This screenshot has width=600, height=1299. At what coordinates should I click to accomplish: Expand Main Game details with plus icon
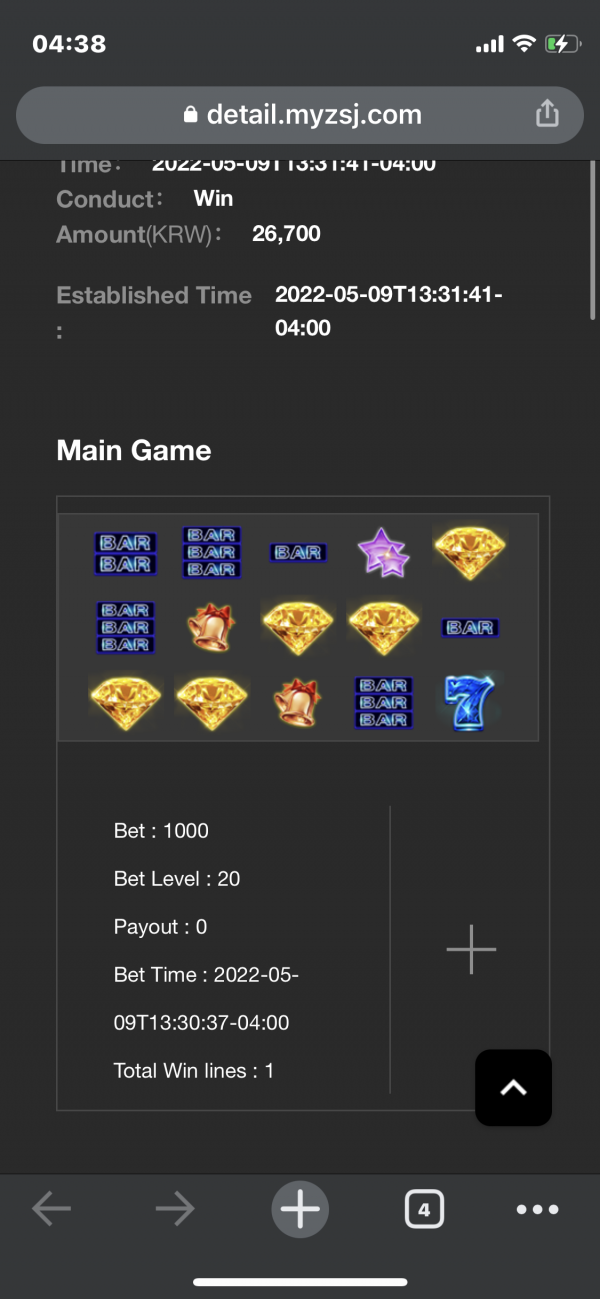[471, 949]
